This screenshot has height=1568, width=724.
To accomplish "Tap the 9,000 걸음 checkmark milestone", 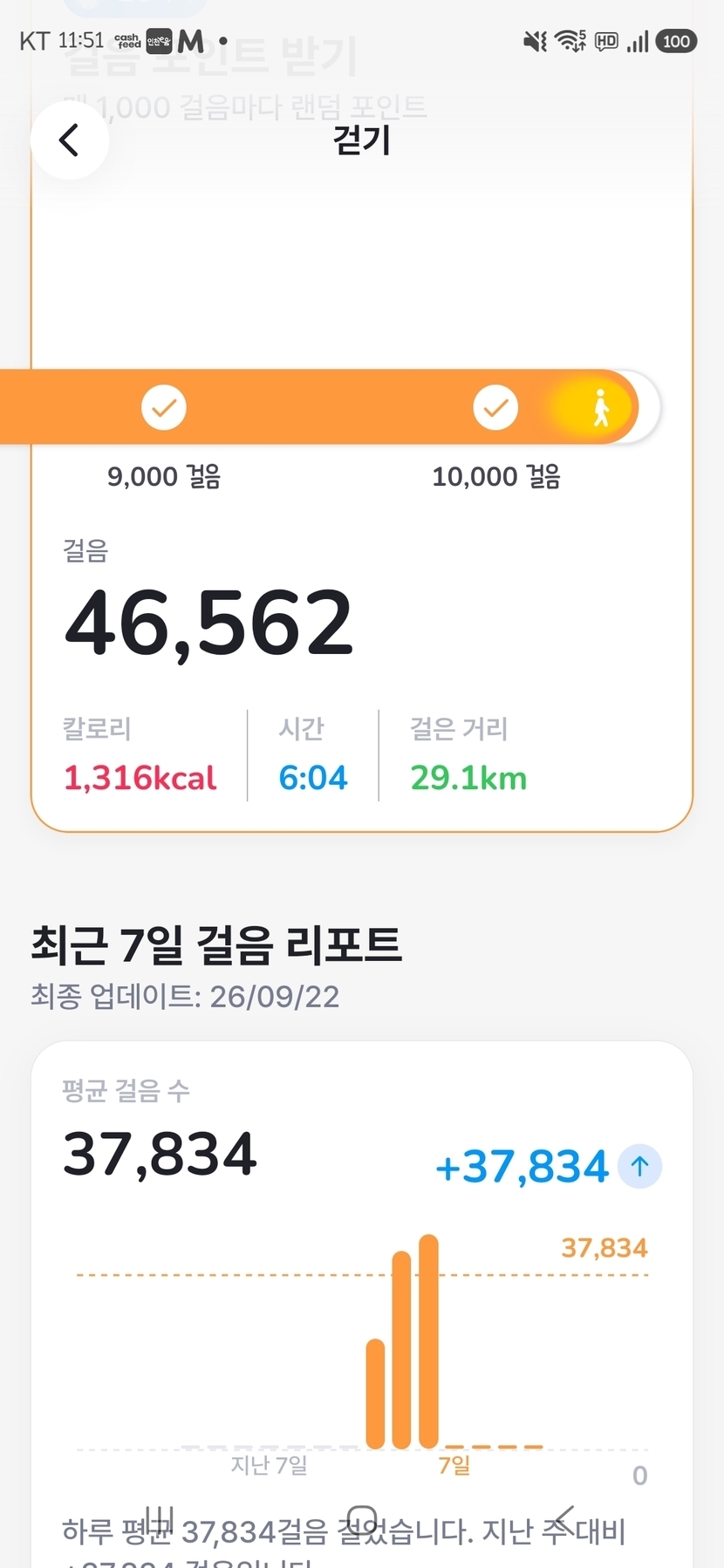I will tap(164, 407).
